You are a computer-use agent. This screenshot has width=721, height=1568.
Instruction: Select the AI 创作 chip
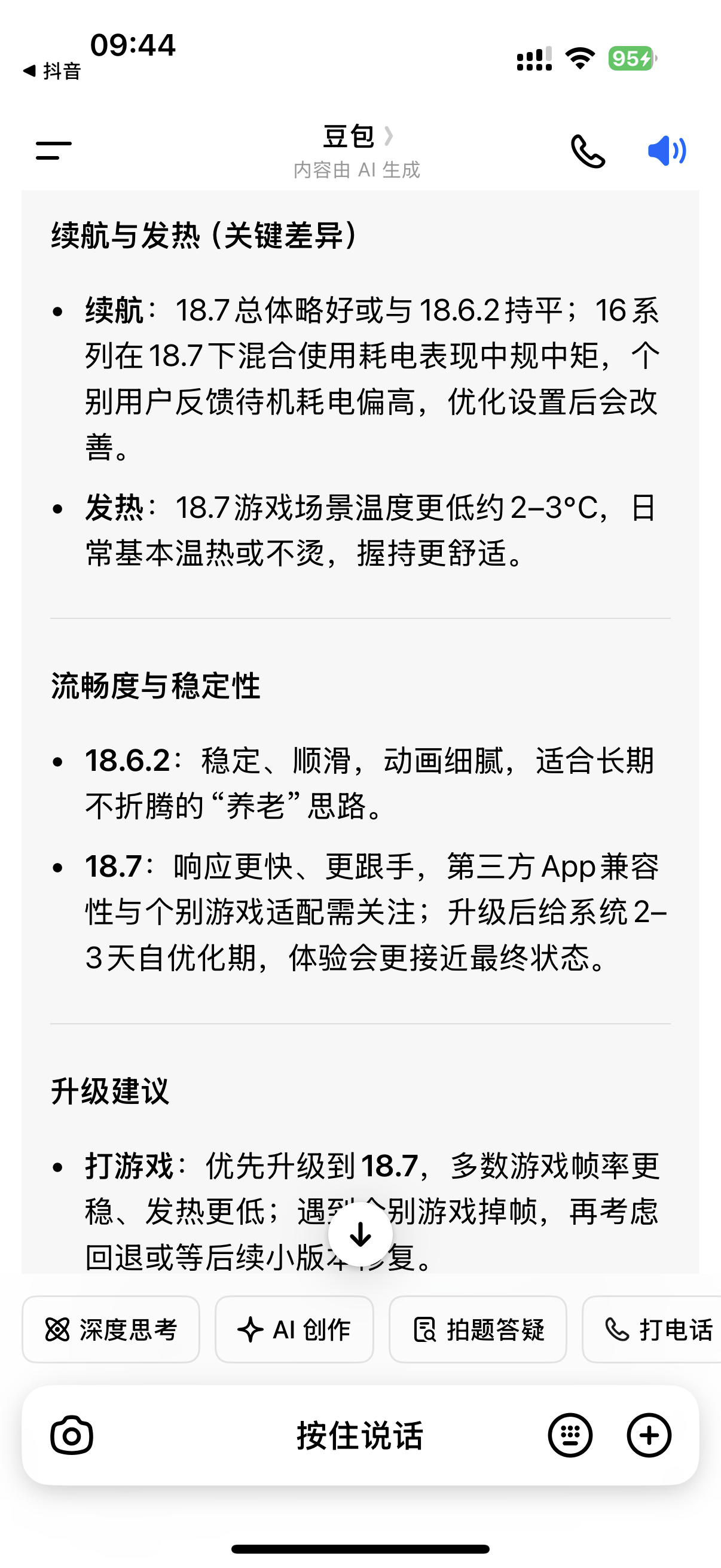click(294, 1329)
